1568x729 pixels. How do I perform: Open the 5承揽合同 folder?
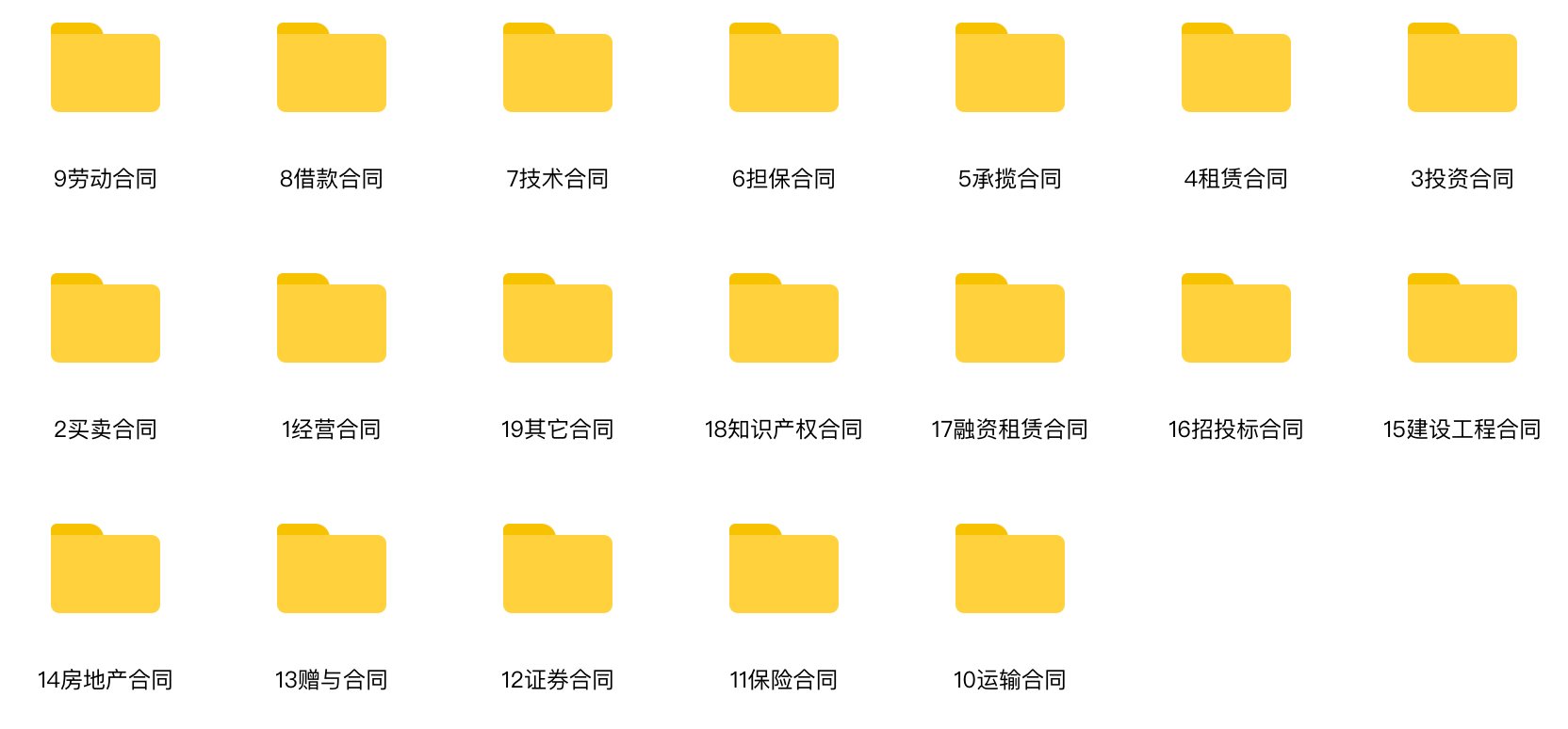(x=1010, y=69)
